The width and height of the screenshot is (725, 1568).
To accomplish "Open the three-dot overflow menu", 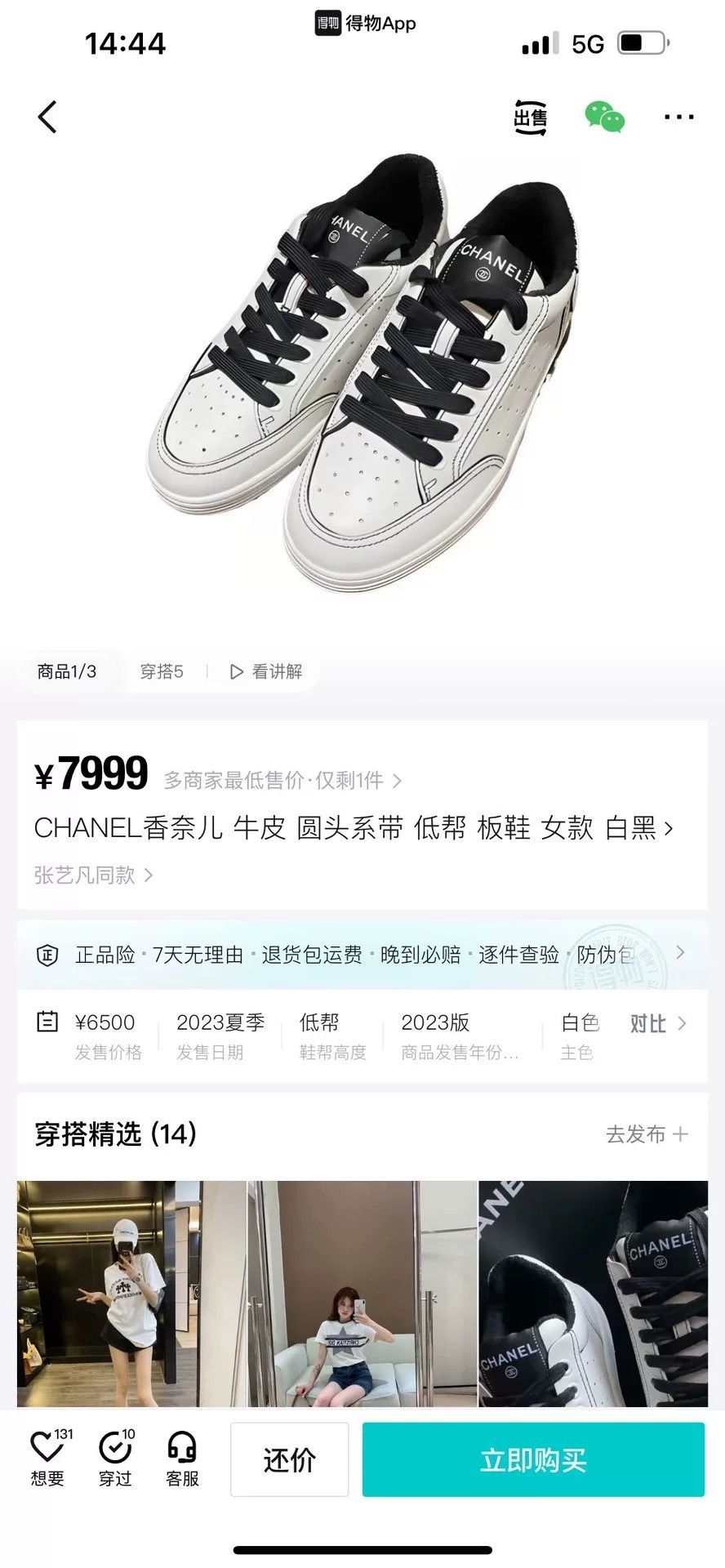I will point(679,117).
